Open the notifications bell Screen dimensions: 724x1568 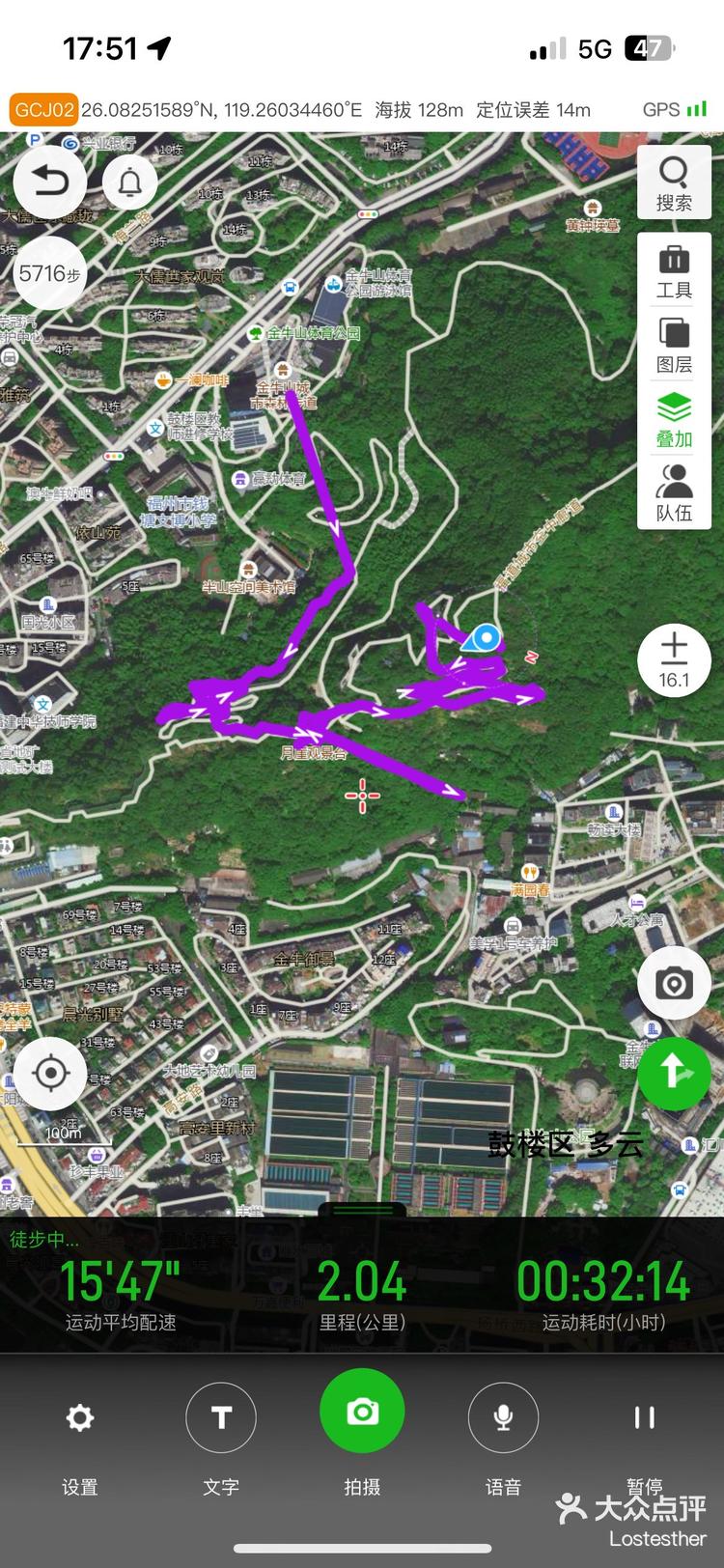click(130, 182)
